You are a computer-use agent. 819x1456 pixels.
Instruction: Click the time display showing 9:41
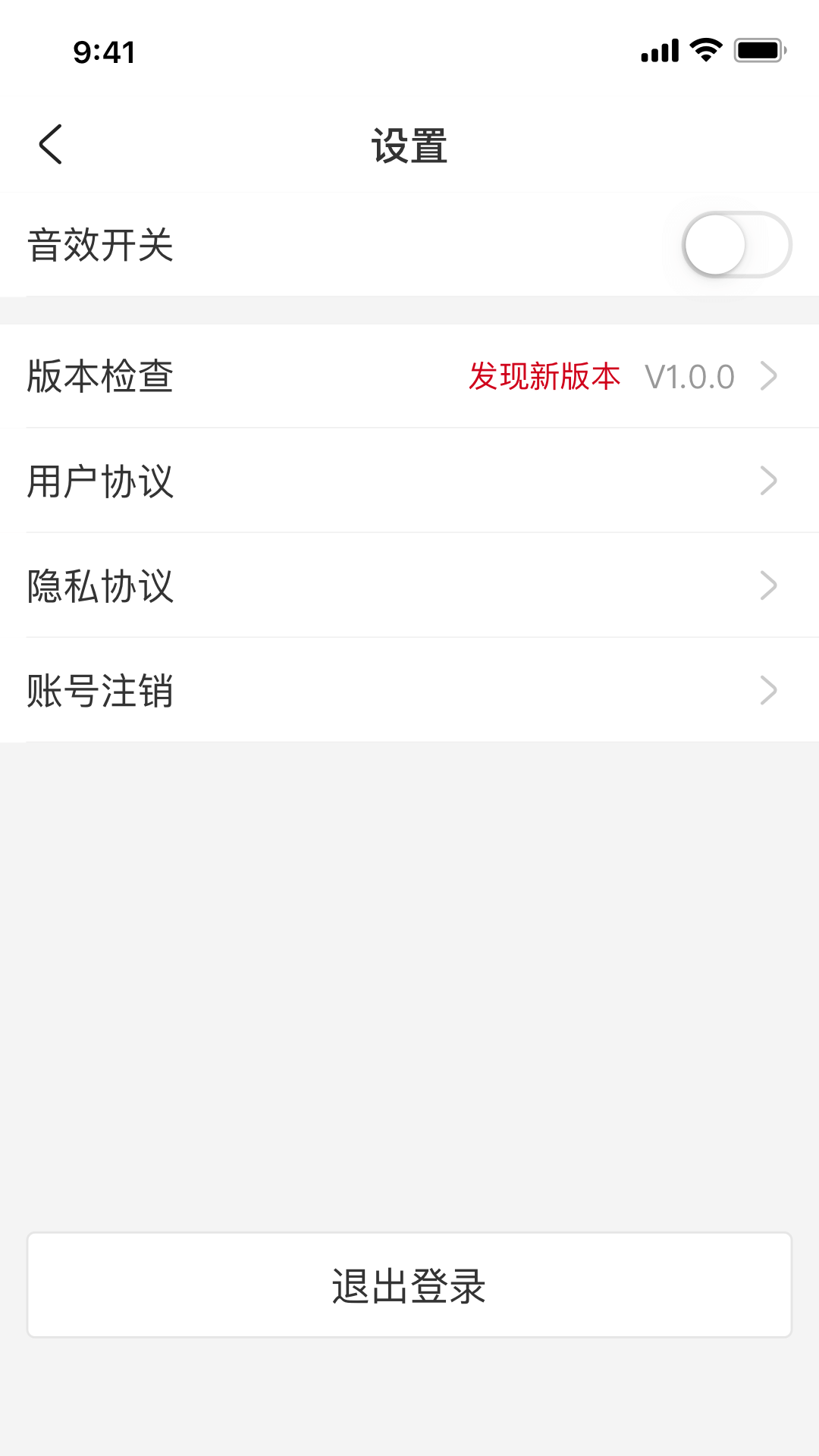(102, 52)
